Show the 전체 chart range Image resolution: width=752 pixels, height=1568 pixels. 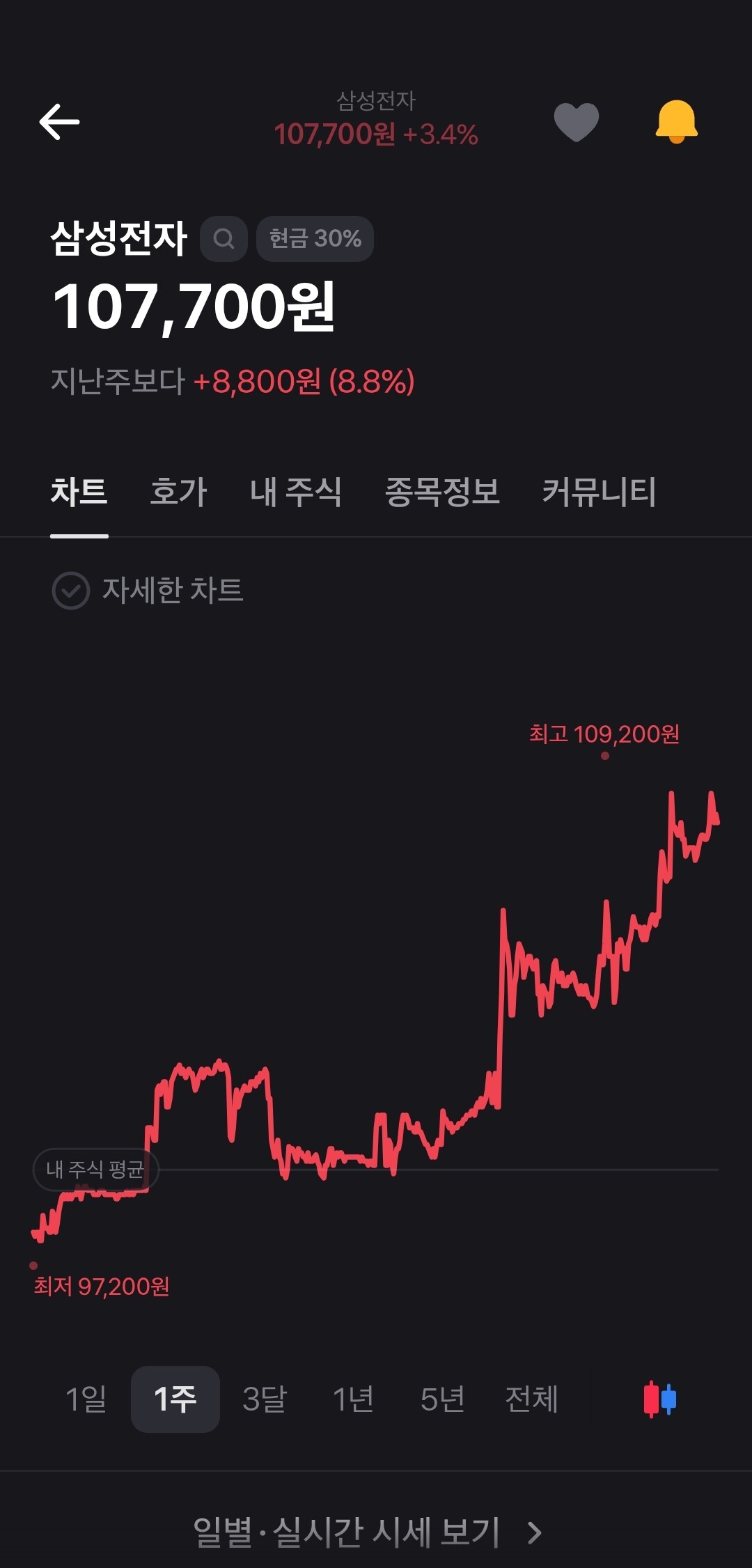click(x=531, y=1399)
